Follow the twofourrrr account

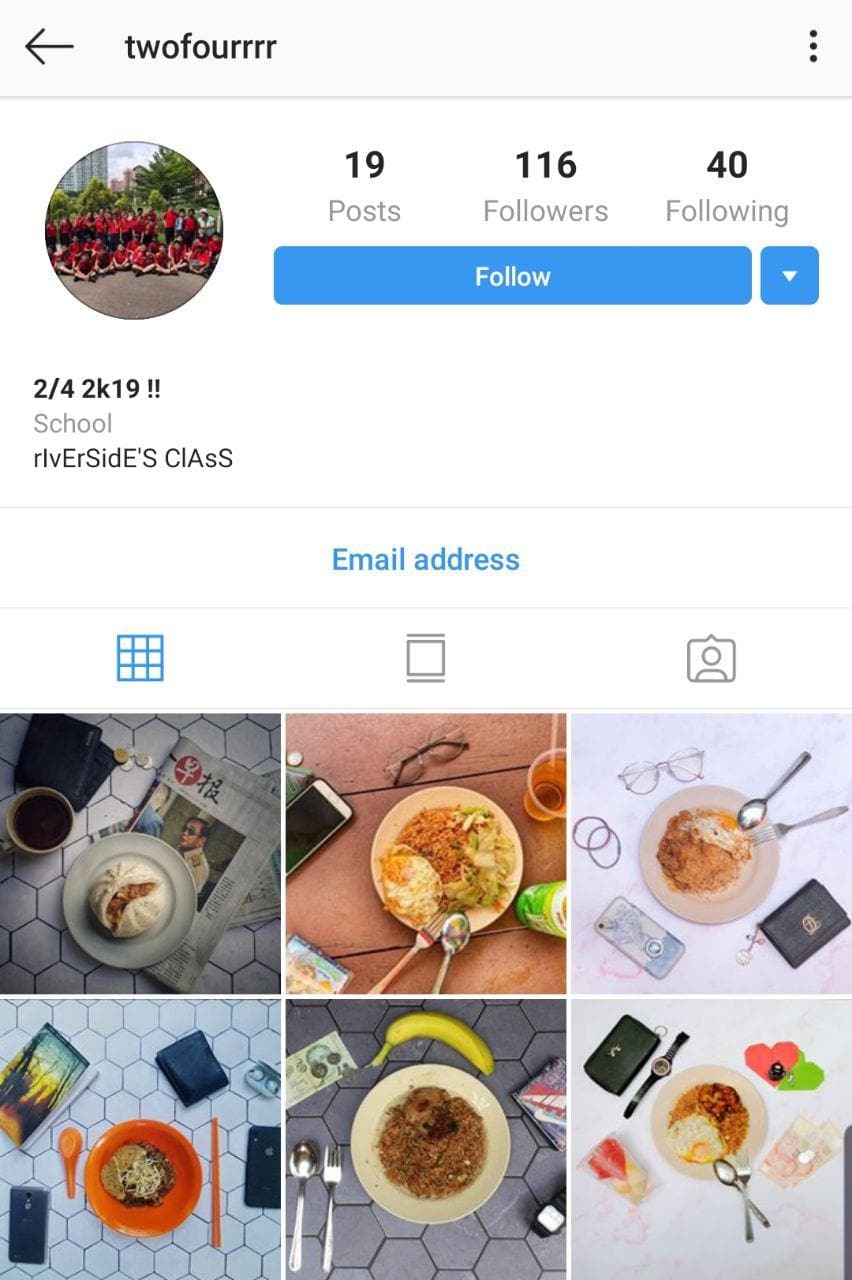click(512, 276)
